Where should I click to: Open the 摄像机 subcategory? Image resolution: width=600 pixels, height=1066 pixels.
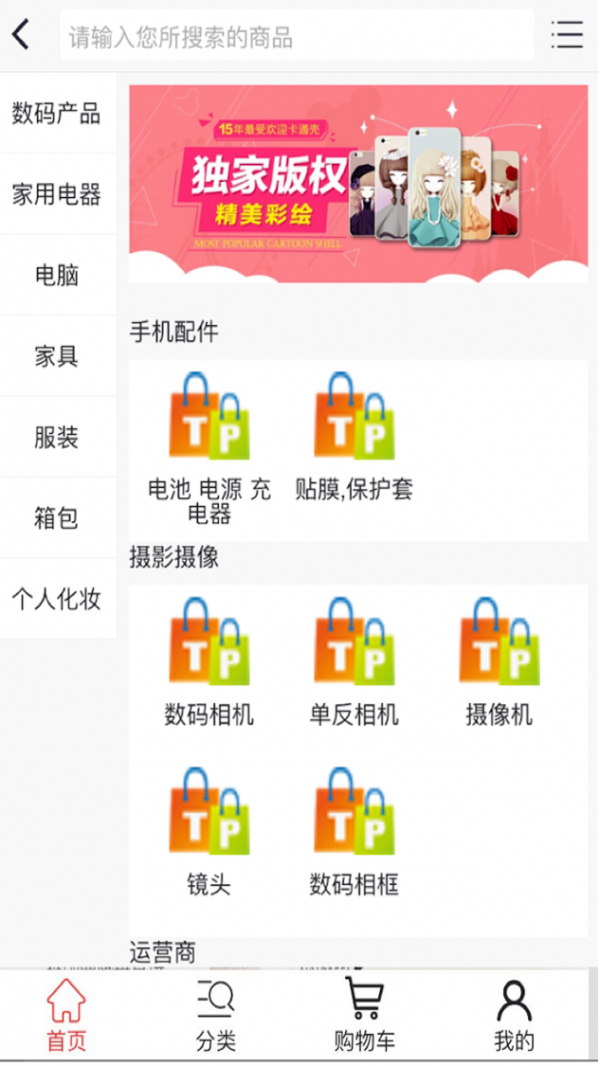(x=499, y=661)
